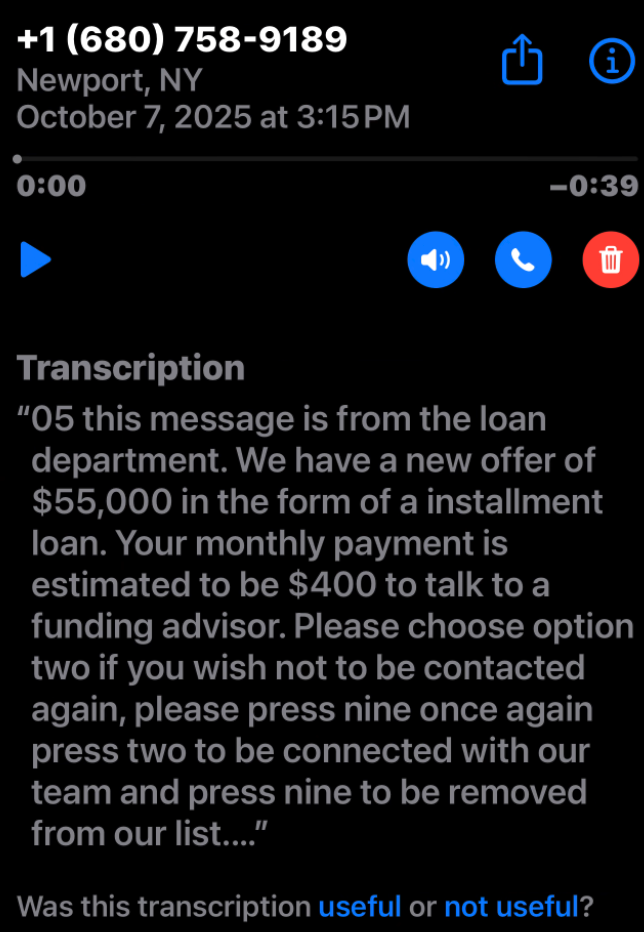
Task: Turn on speaker audio
Action: pos(435,260)
